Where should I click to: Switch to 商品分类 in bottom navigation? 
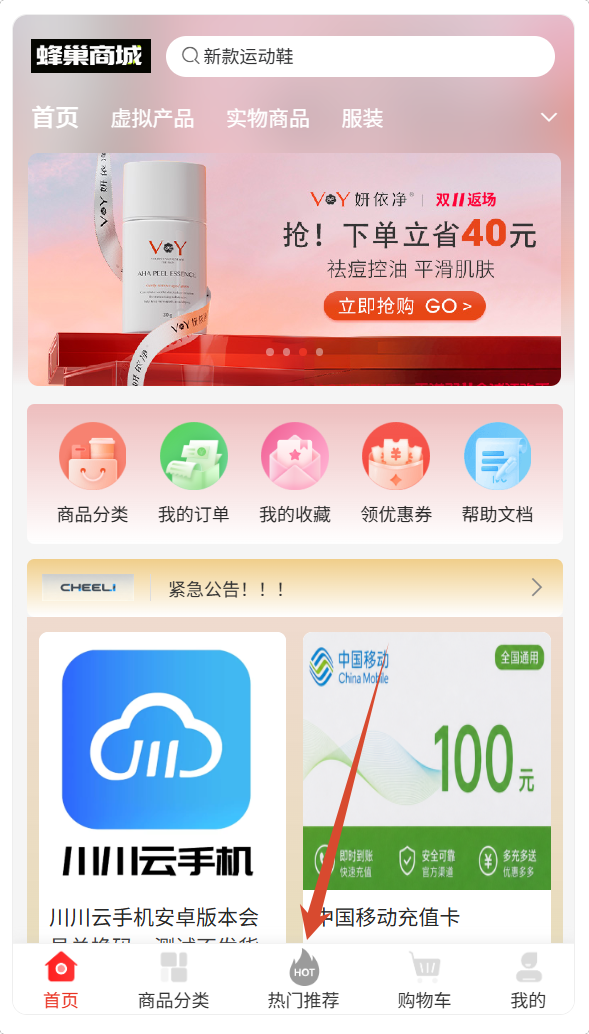[173, 980]
